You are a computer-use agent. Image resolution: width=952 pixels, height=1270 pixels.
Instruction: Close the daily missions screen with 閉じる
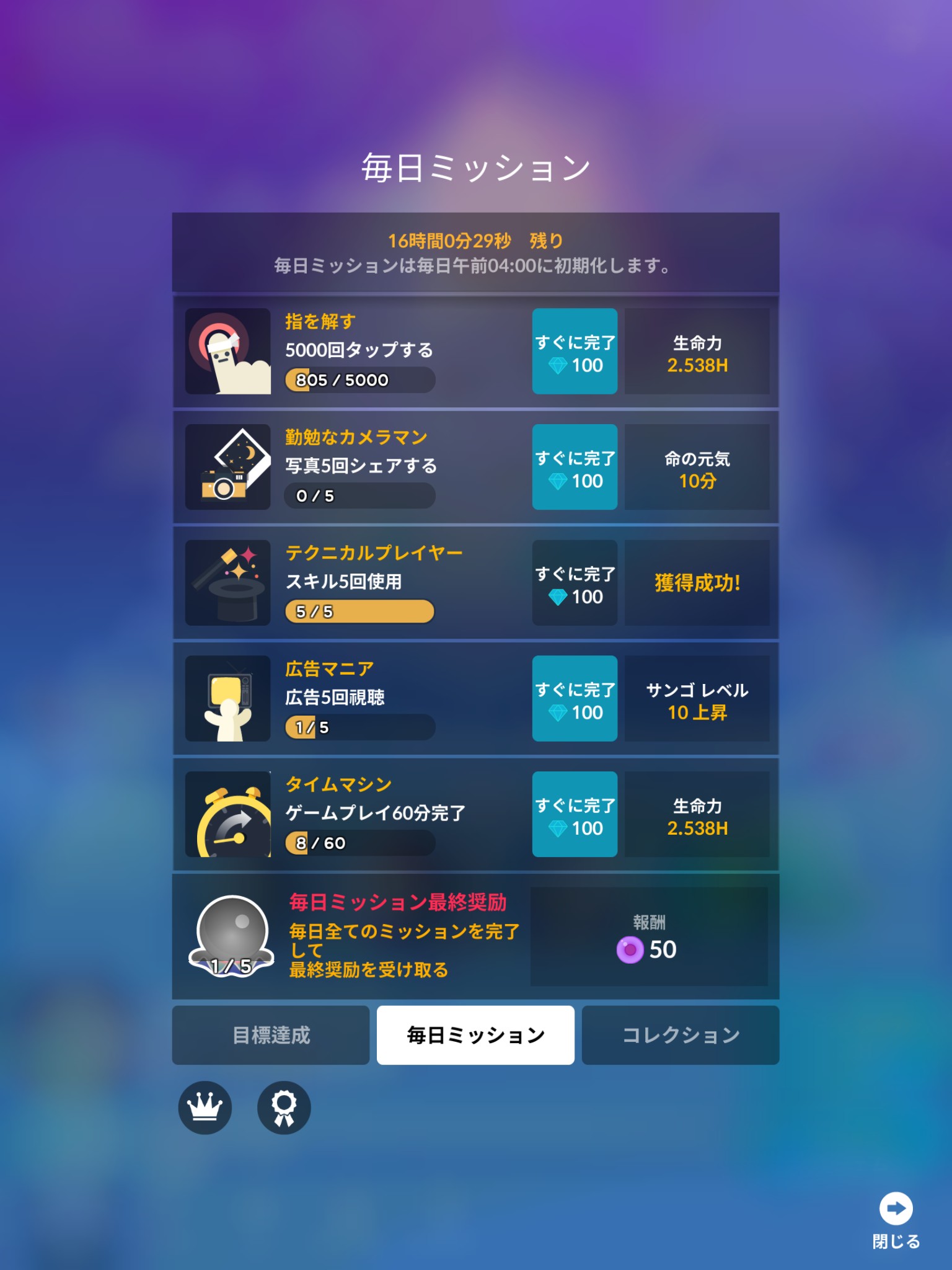click(896, 1219)
